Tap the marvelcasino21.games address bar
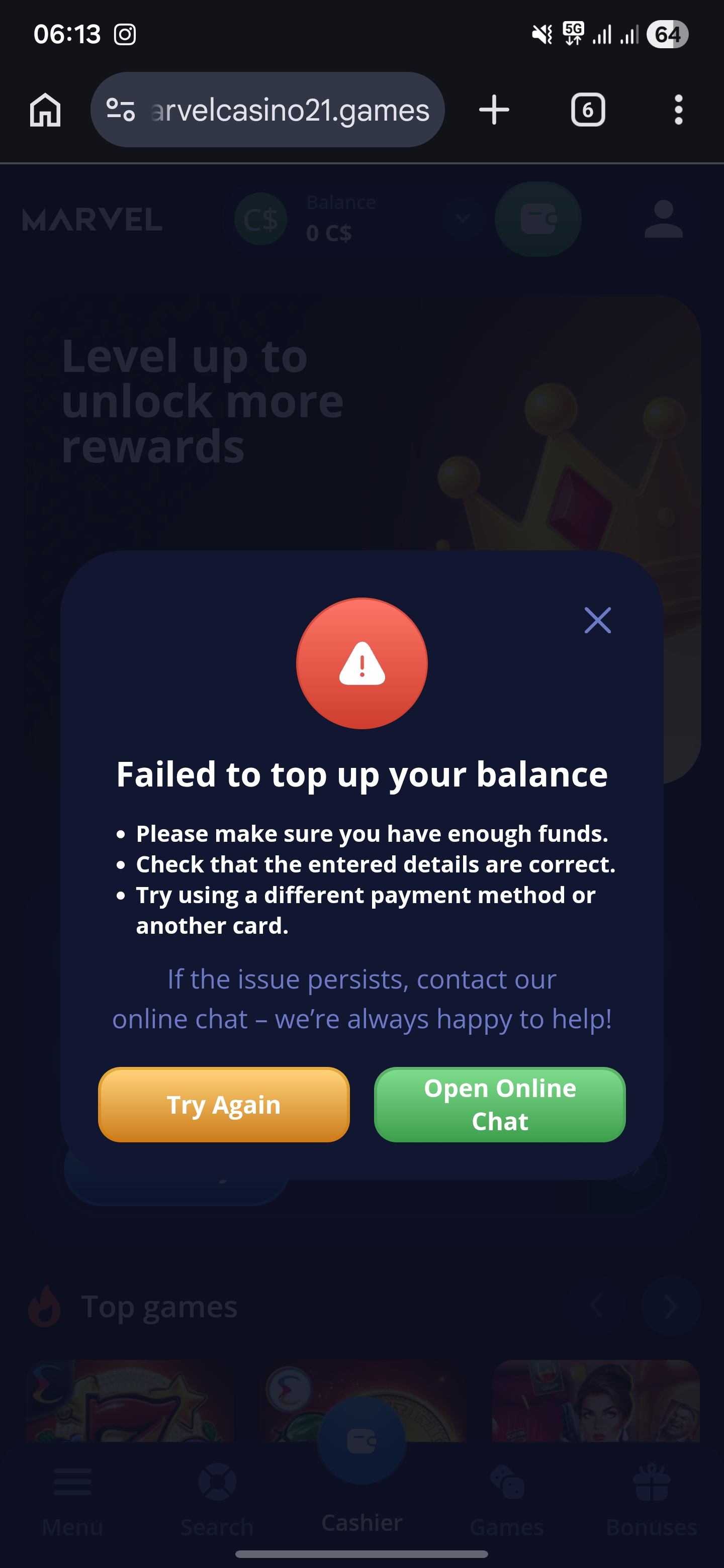 289,110
